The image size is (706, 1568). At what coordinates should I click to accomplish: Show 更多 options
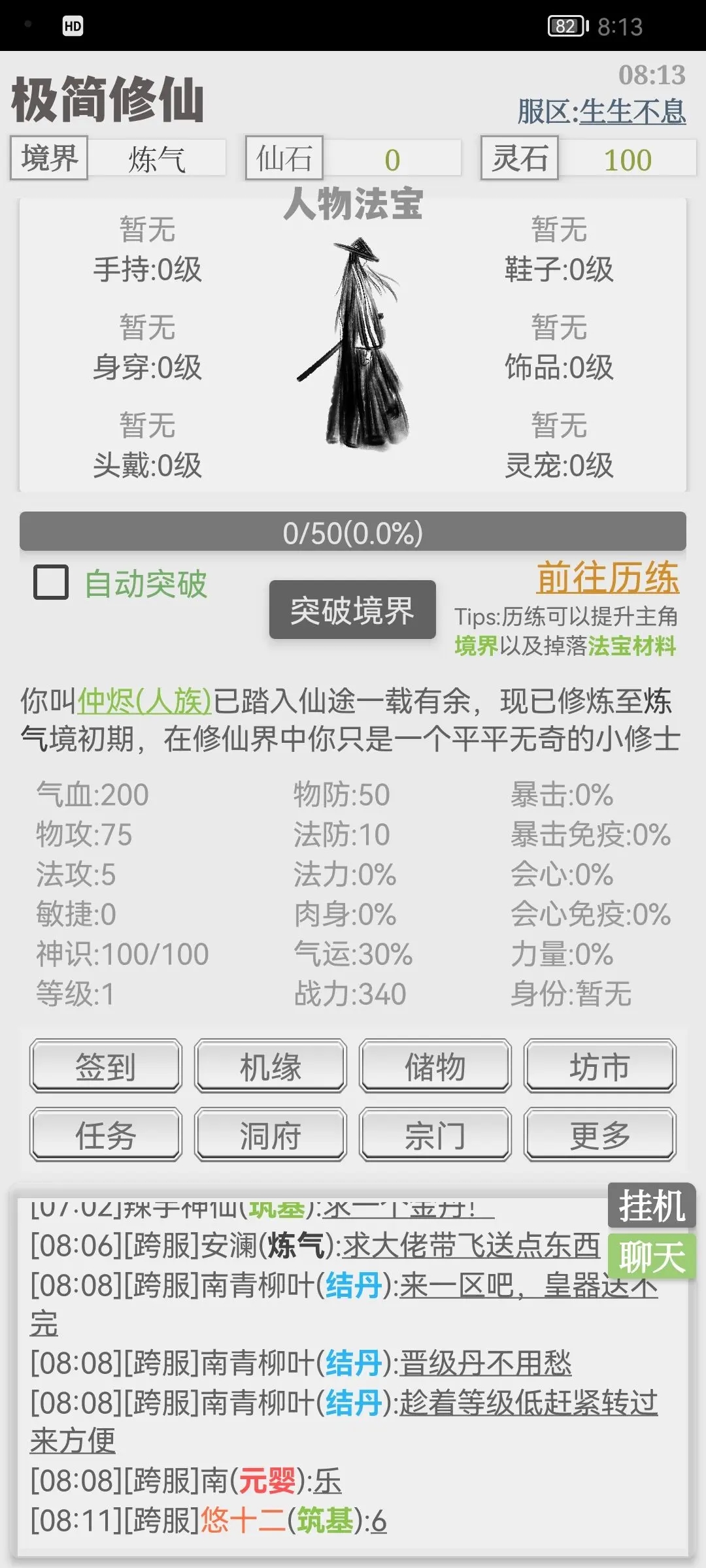(599, 1134)
